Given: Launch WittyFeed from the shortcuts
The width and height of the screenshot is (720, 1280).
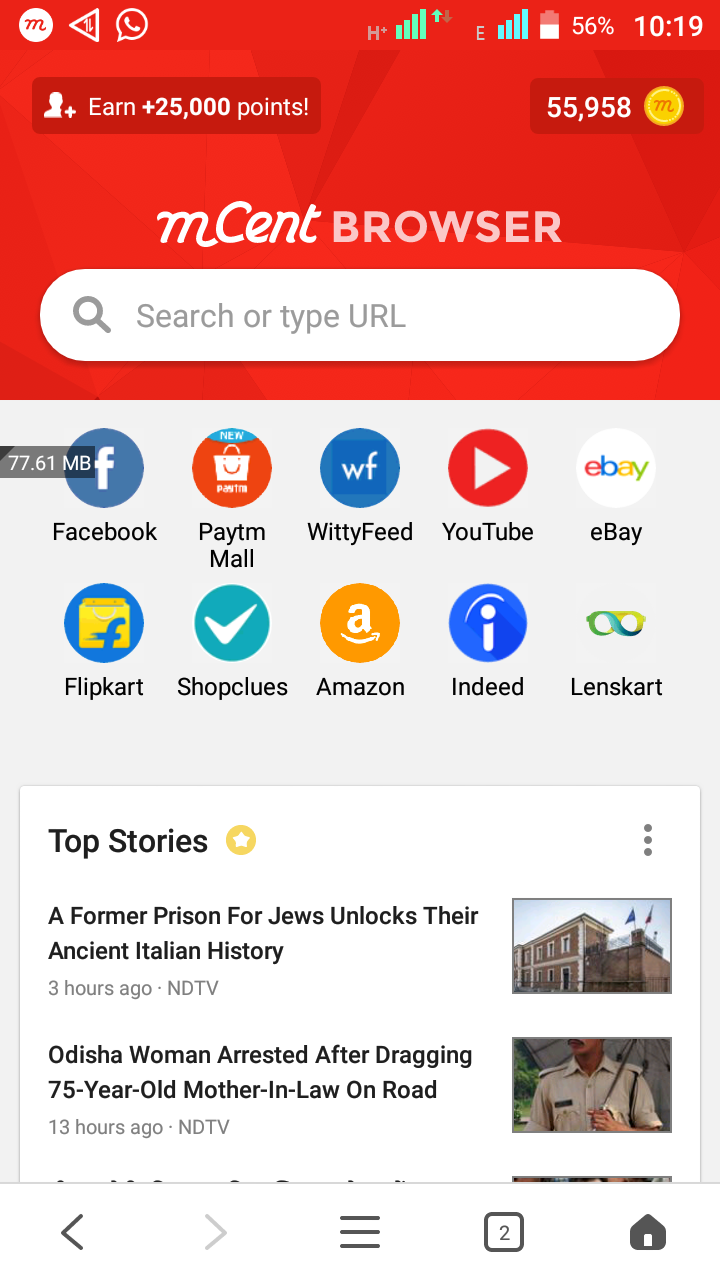Looking at the screenshot, I should click(x=360, y=467).
